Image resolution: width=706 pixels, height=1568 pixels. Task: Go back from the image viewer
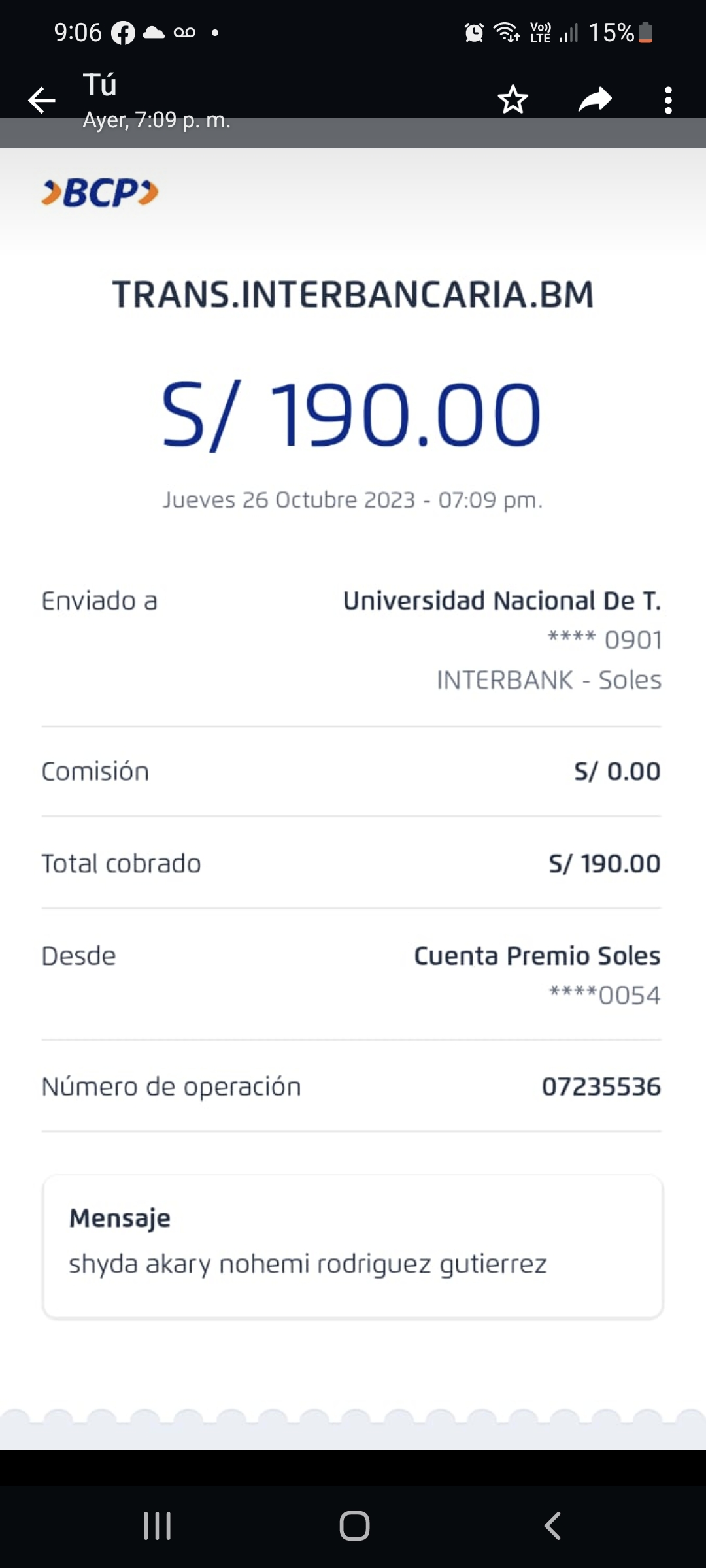[42, 100]
